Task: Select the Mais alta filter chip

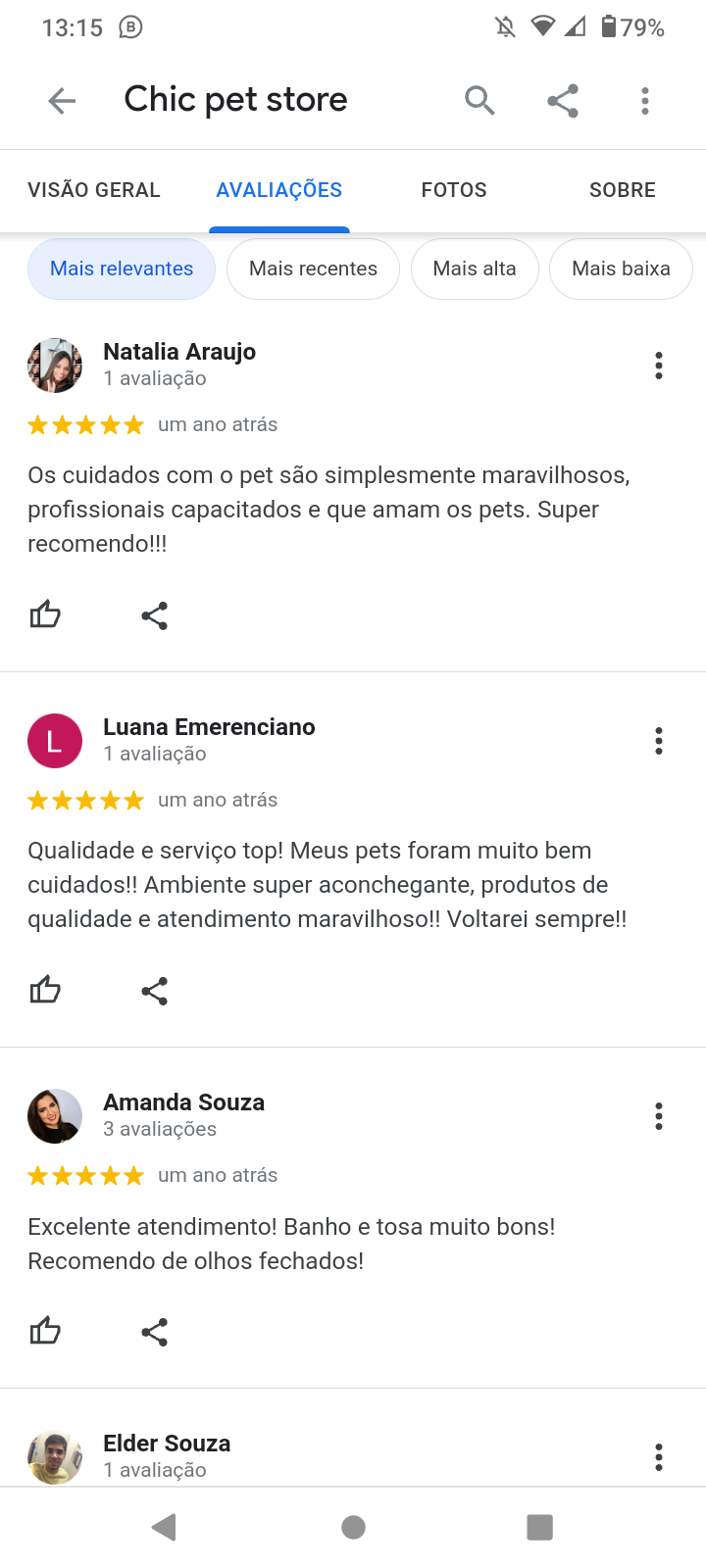Action: point(475,269)
